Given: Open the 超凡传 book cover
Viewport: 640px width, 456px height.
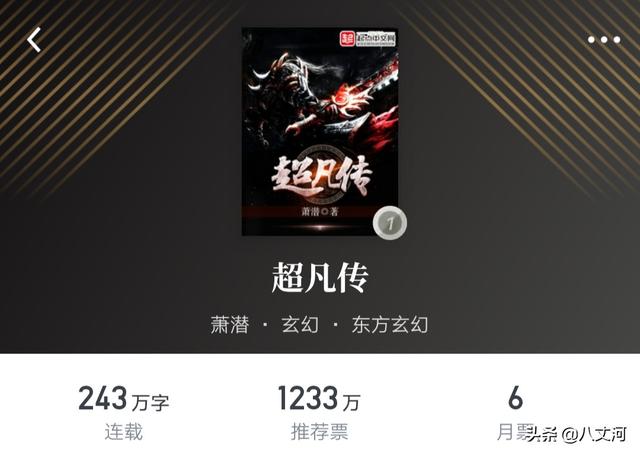Looking at the screenshot, I should click(x=320, y=131).
